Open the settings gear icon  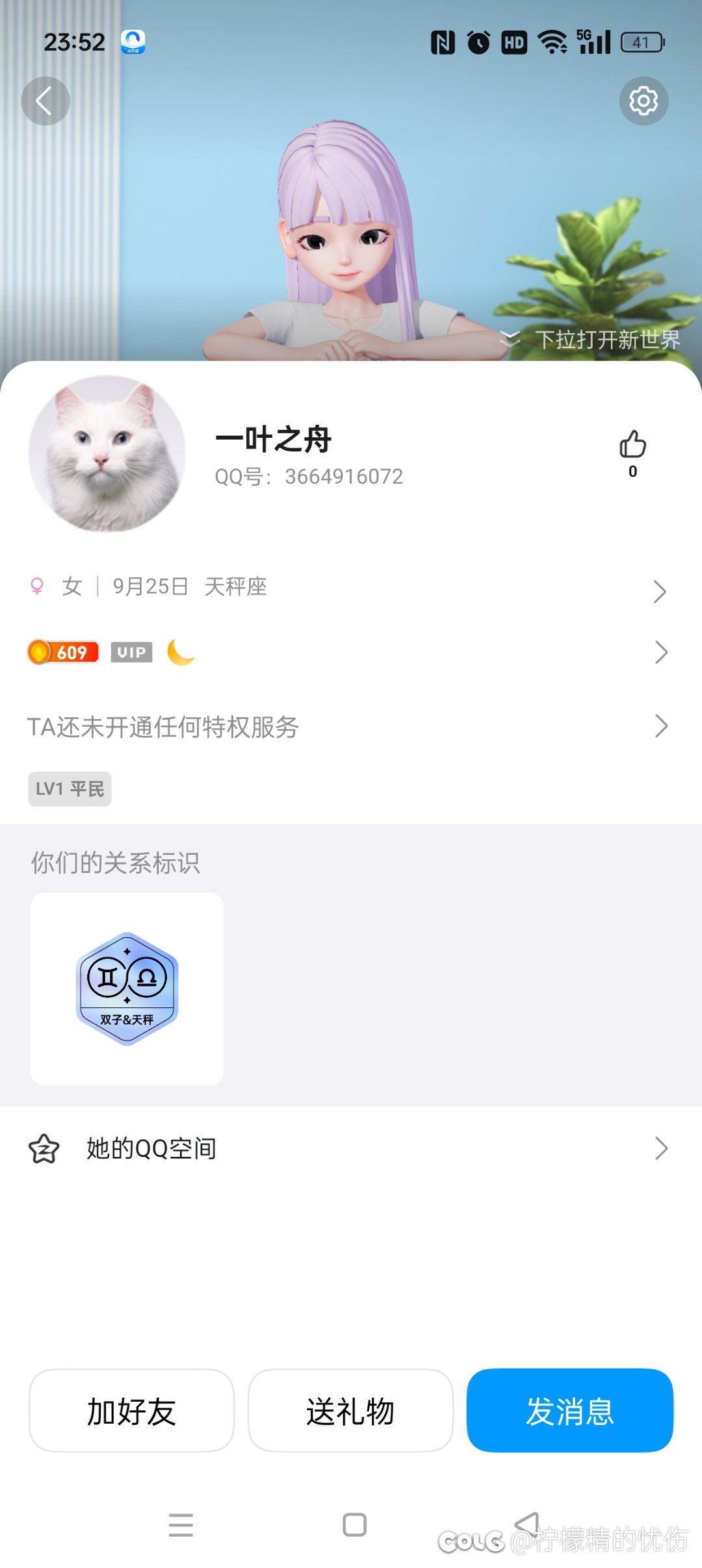[643, 101]
